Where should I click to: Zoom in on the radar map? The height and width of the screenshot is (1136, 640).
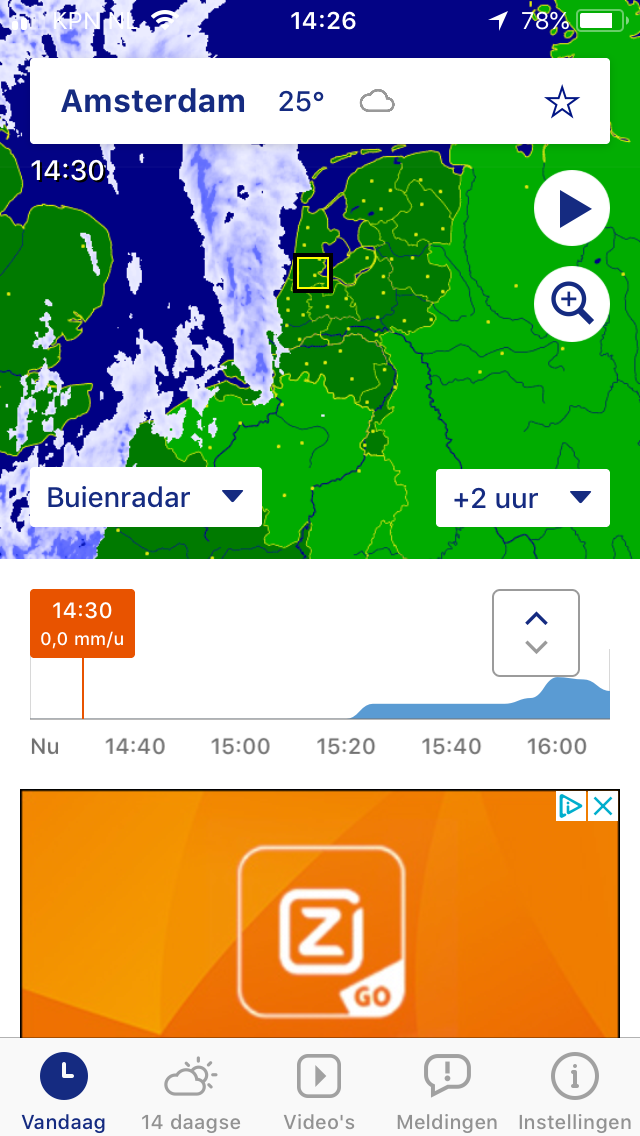572,304
